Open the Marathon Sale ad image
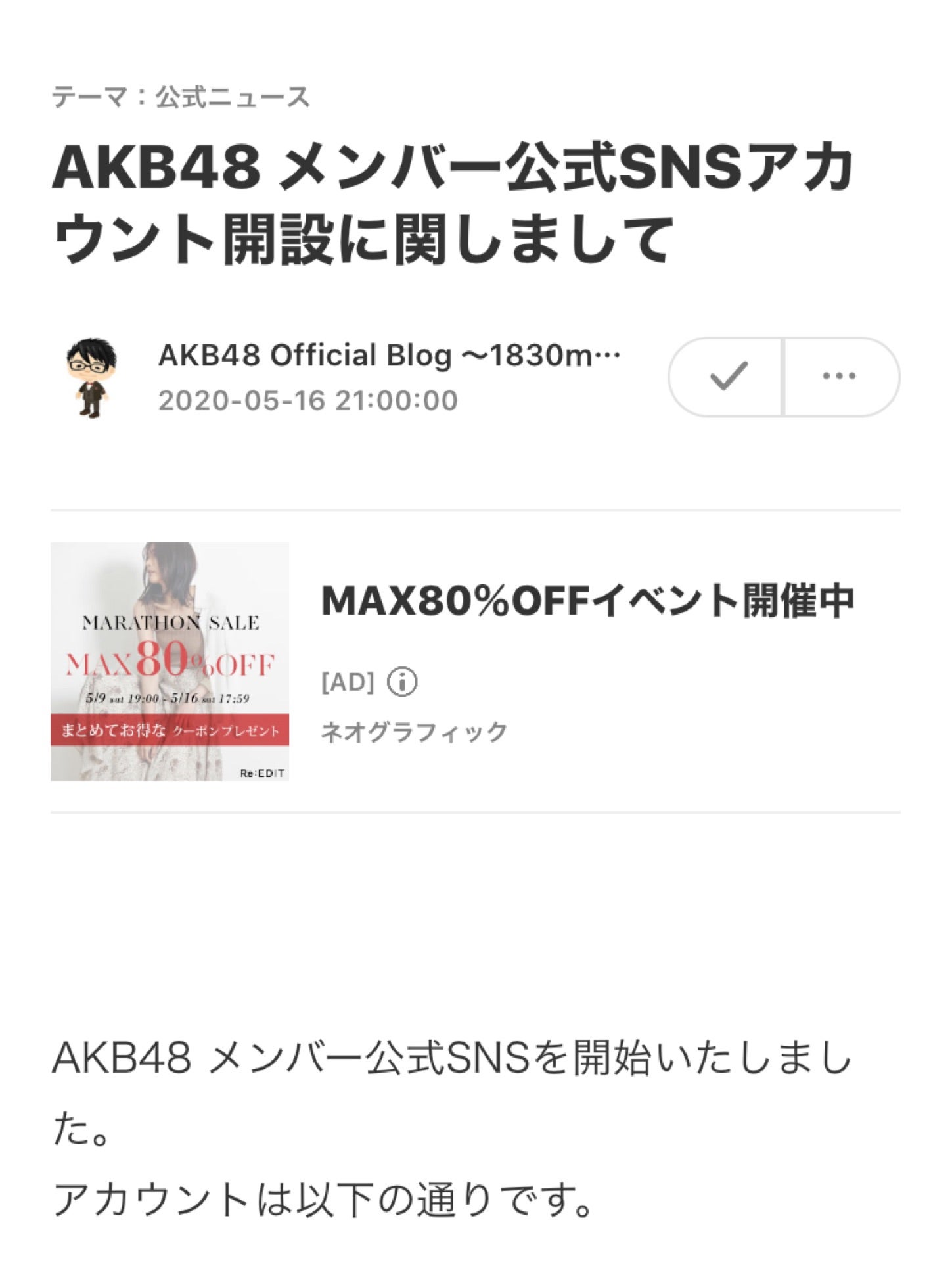 [x=170, y=661]
